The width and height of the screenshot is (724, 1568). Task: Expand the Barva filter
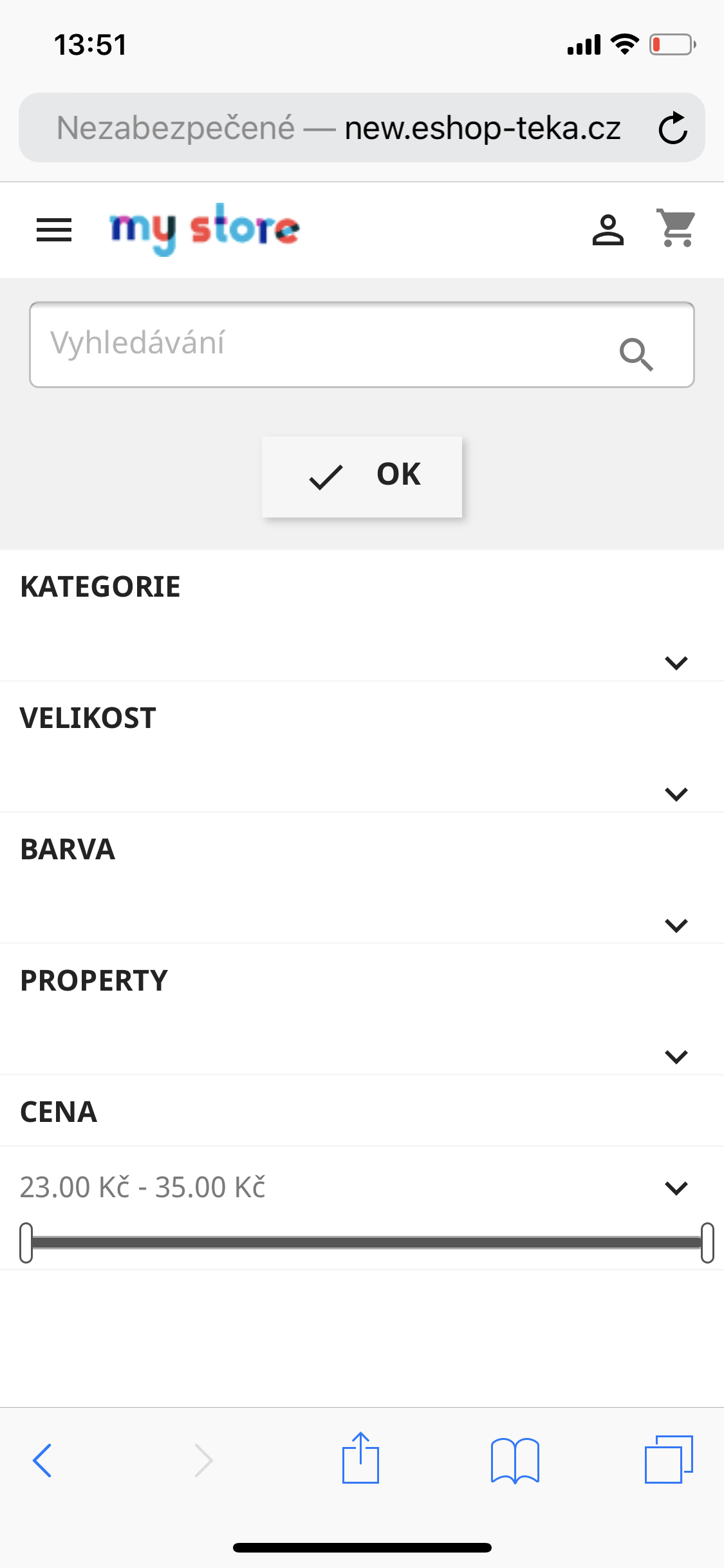coord(676,925)
